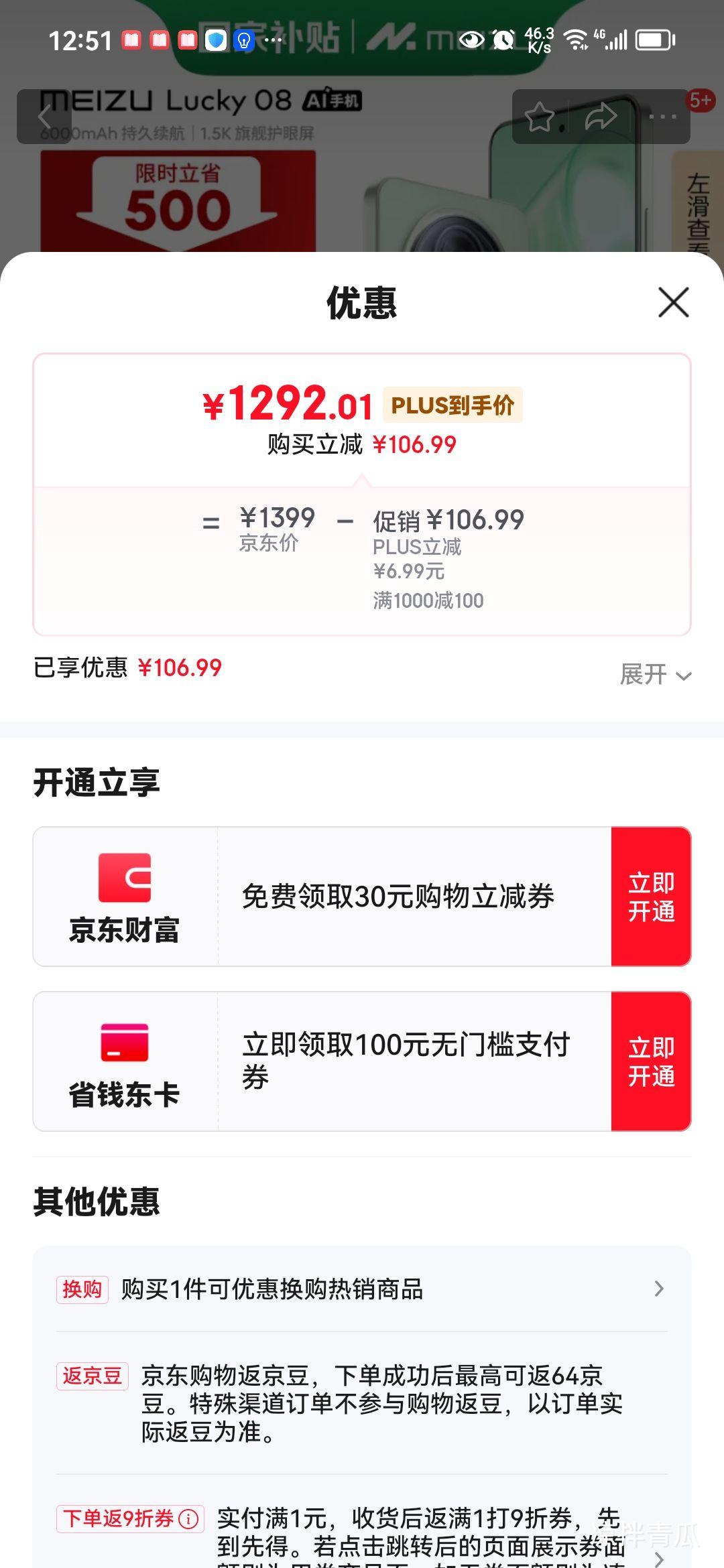The width and height of the screenshot is (724, 1568).
Task: Tap the eye comfort icon in status bar
Action: (471, 40)
